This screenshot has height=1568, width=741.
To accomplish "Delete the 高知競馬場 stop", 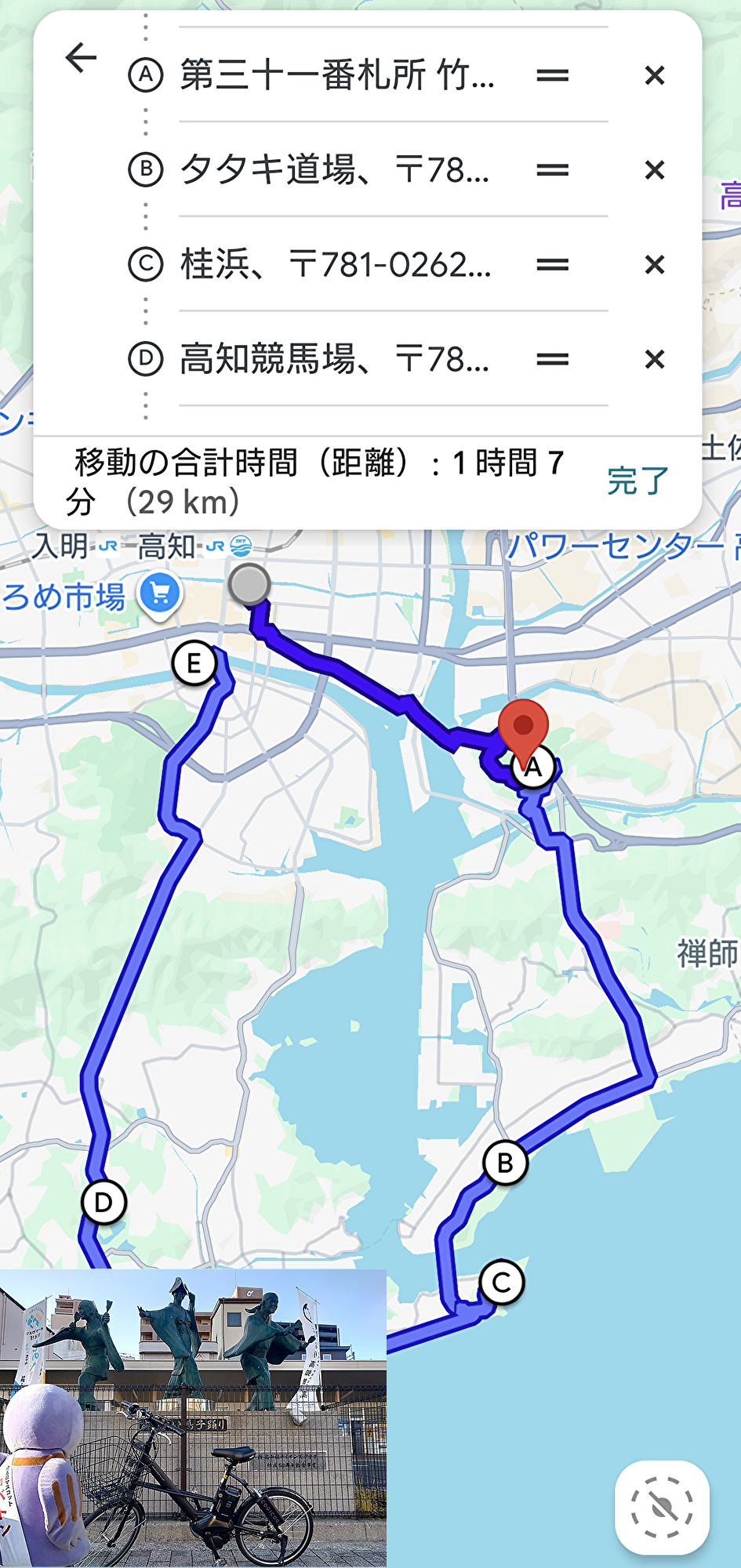I will (x=654, y=360).
